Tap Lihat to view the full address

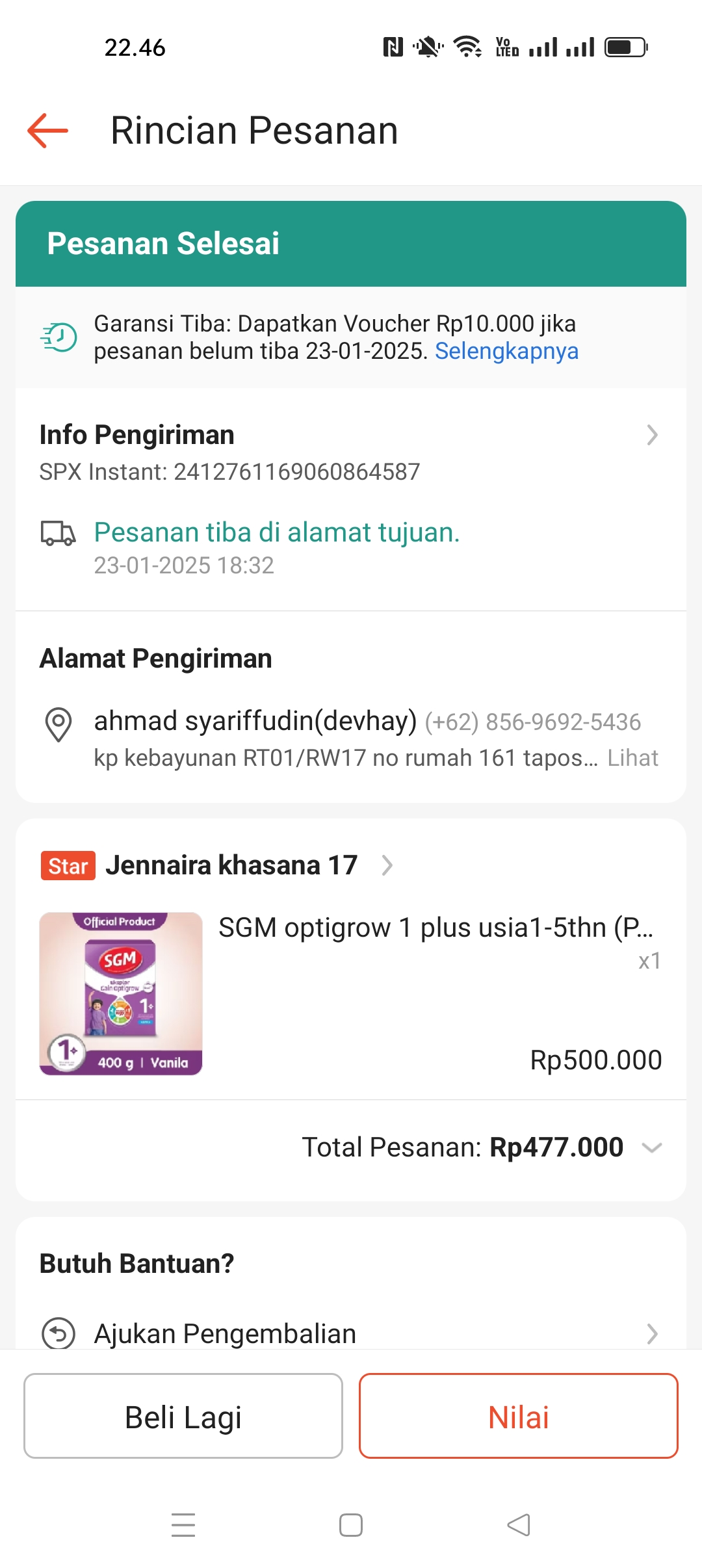tap(632, 758)
